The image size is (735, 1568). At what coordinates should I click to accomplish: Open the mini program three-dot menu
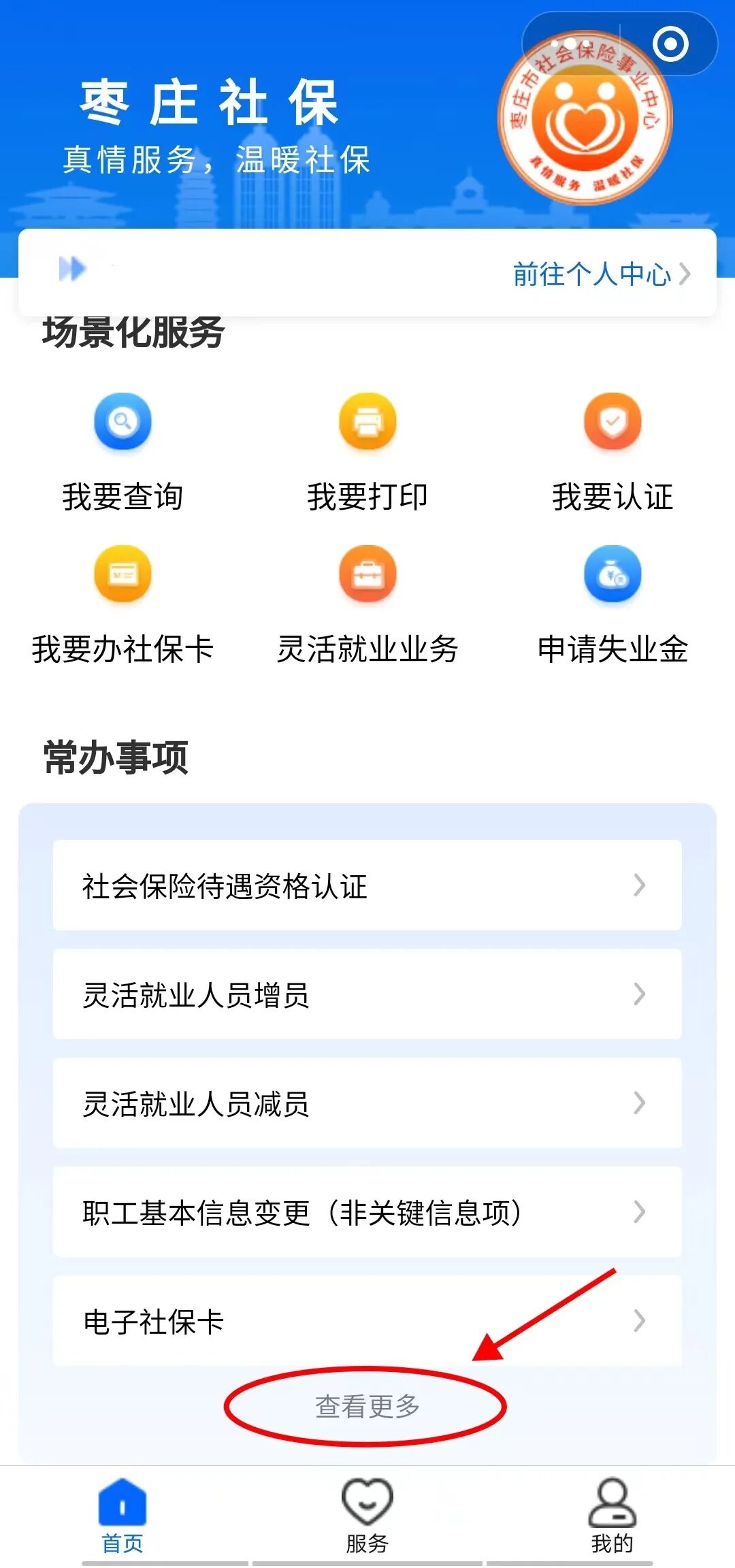point(572,44)
